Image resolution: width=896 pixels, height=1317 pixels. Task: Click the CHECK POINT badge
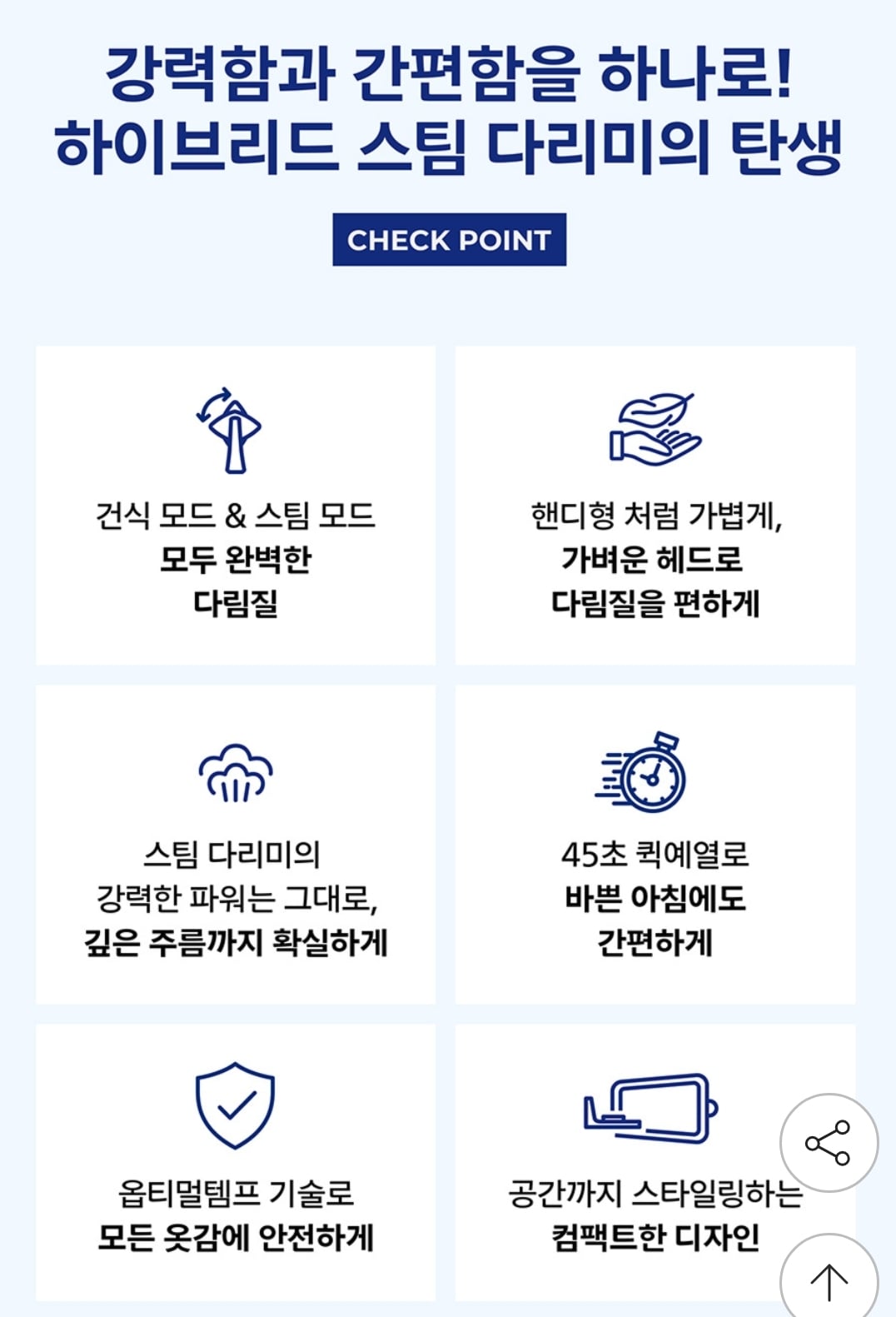pos(448,241)
